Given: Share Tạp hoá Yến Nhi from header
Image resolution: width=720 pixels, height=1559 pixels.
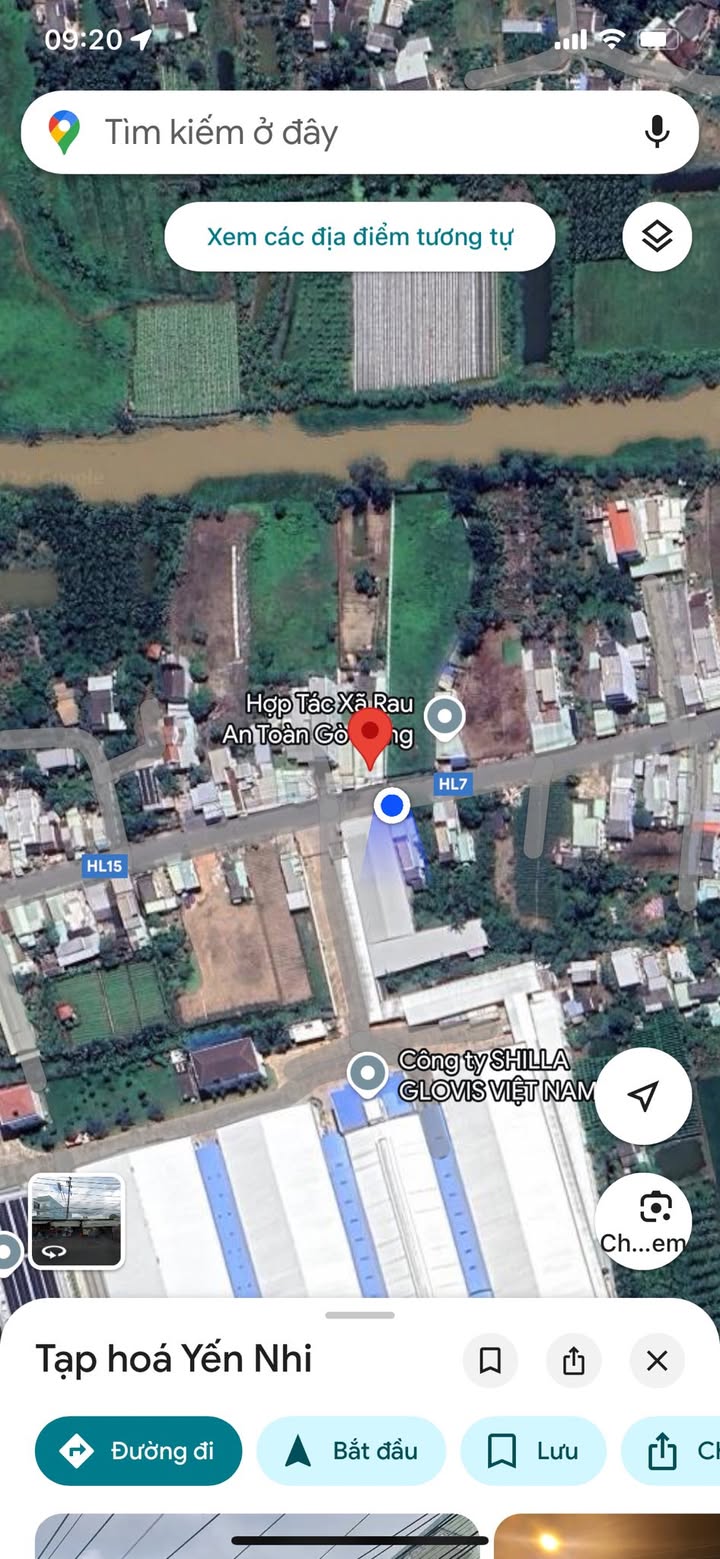Looking at the screenshot, I should coord(573,1360).
